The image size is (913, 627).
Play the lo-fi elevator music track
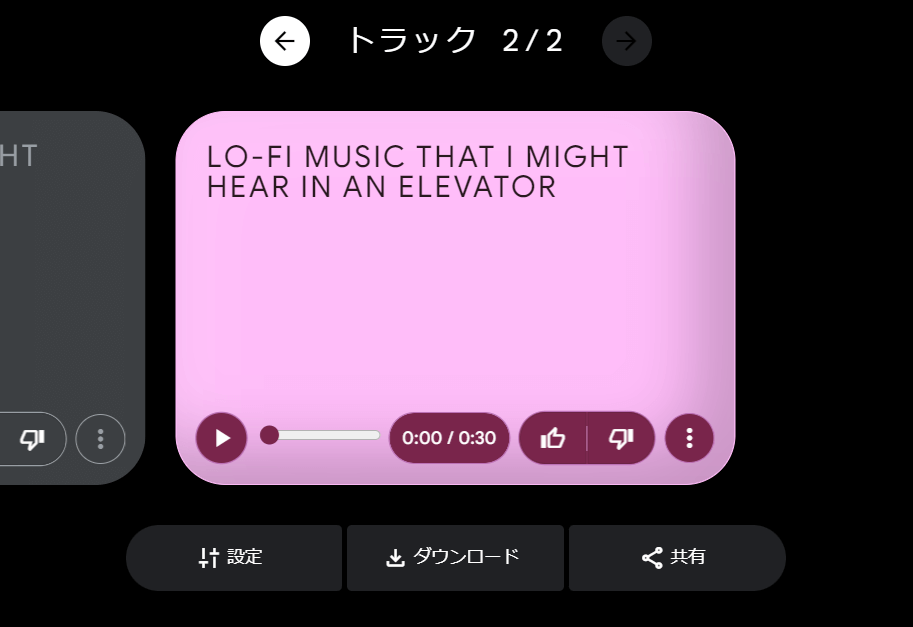222,438
